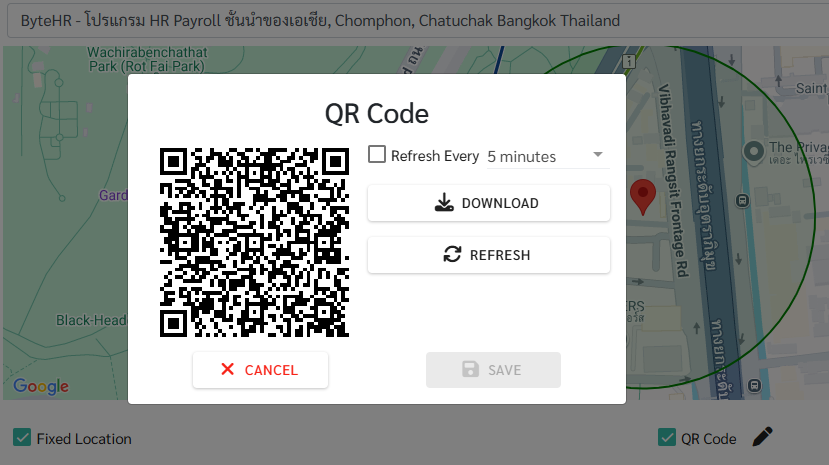Uncheck the Fixed Location checkbox

coord(22,438)
